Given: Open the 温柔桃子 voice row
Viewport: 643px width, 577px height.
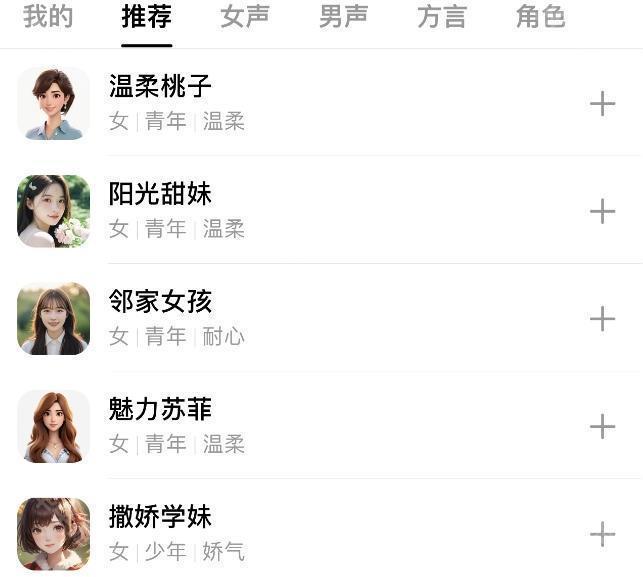Looking at the screenshot, I should pos(300,103).
